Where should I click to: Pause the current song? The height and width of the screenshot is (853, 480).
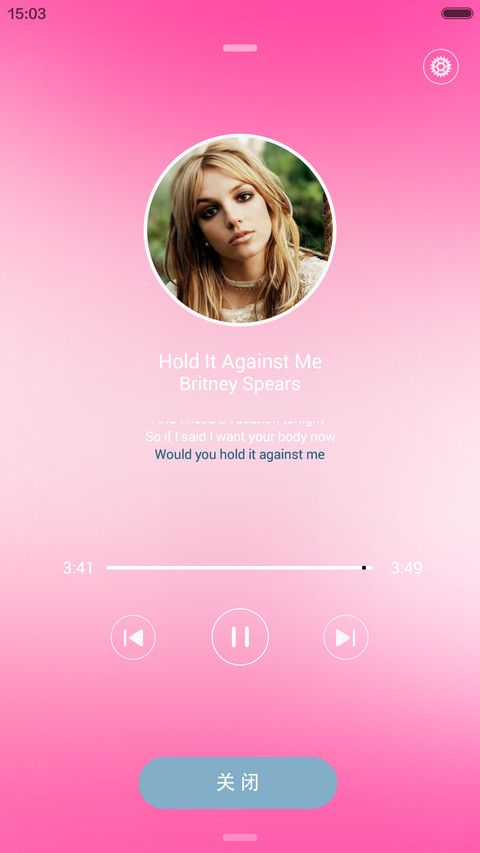click(x=240, y=636)
